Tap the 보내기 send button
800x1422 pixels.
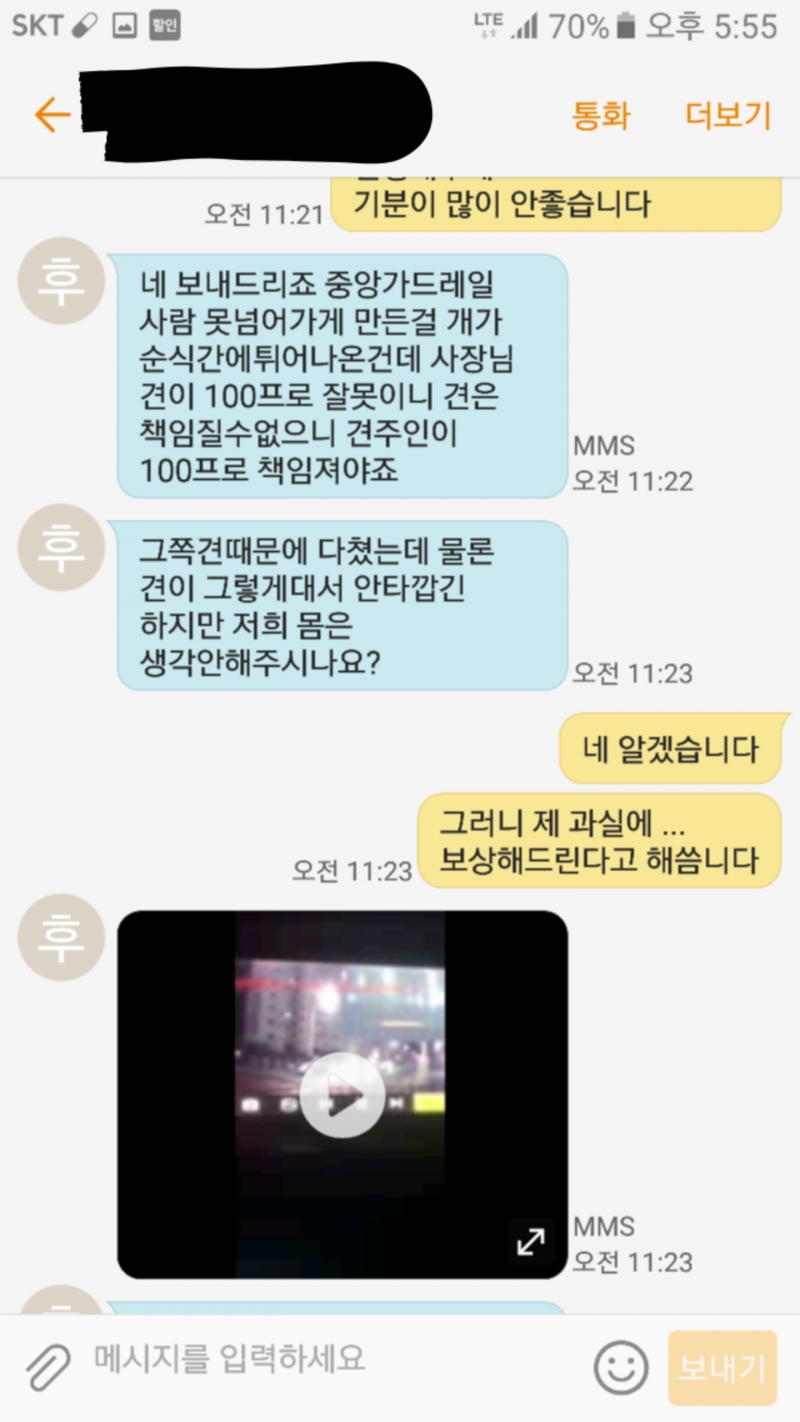(722, 1367)
